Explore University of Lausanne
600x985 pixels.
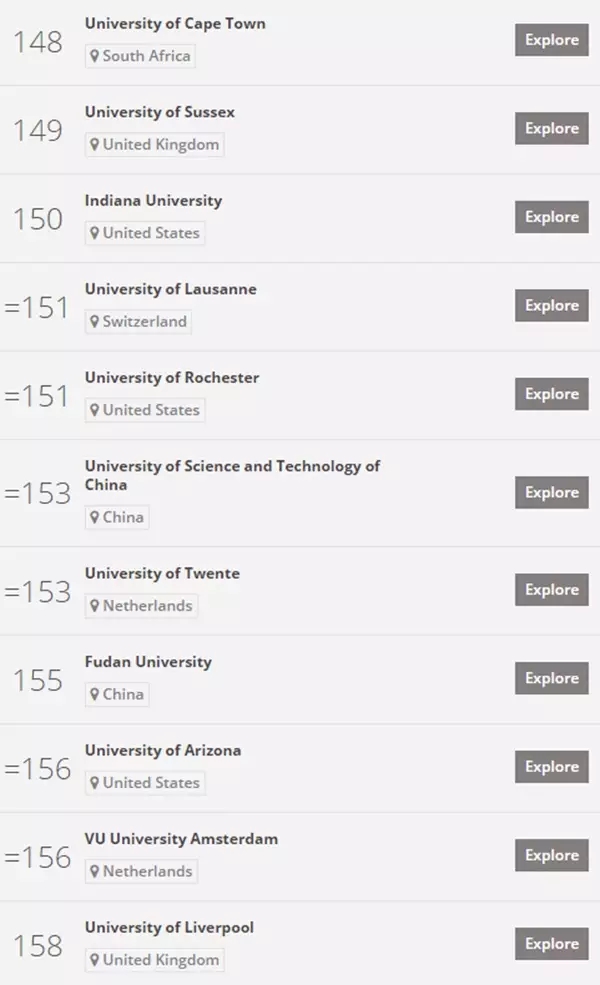point(552,306)
